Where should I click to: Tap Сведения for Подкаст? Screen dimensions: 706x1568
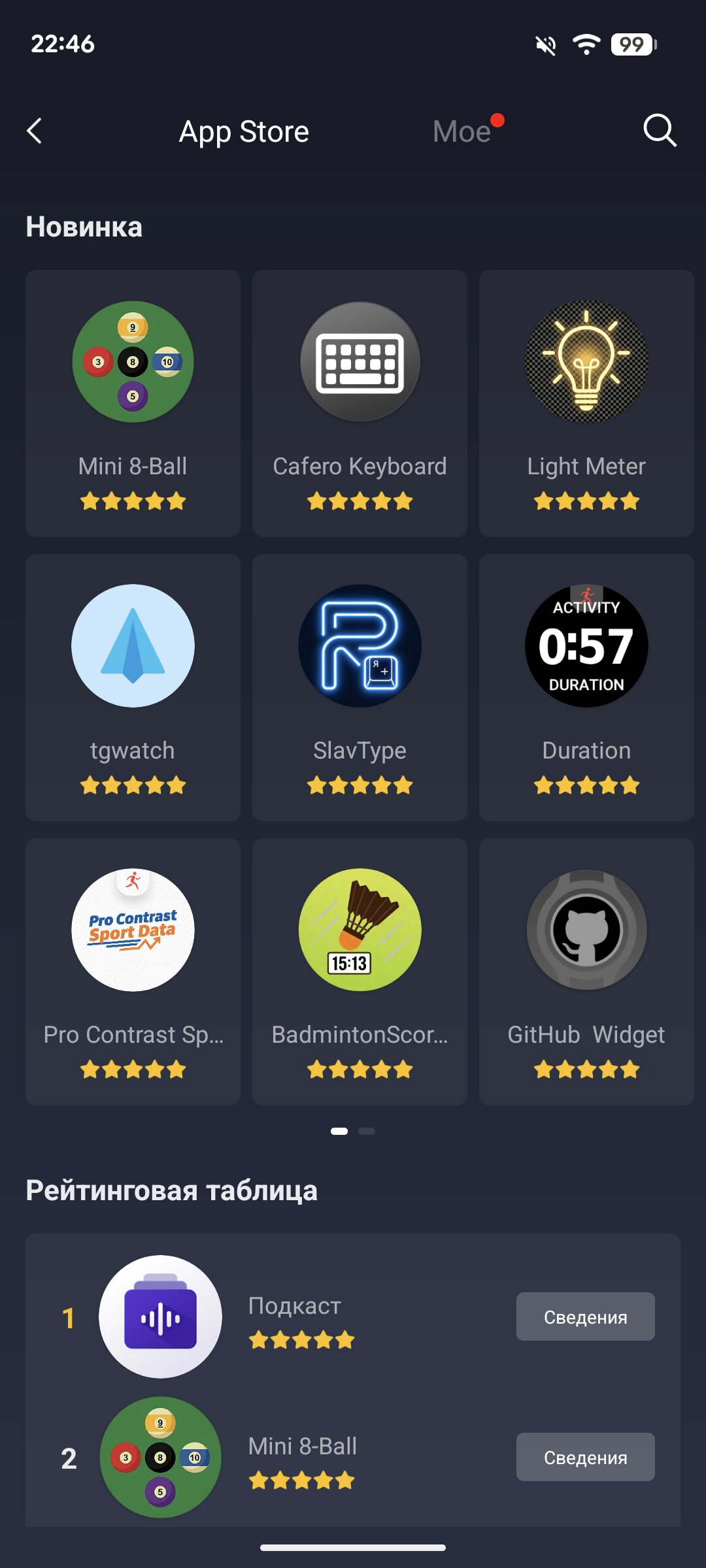[585, 1316]
